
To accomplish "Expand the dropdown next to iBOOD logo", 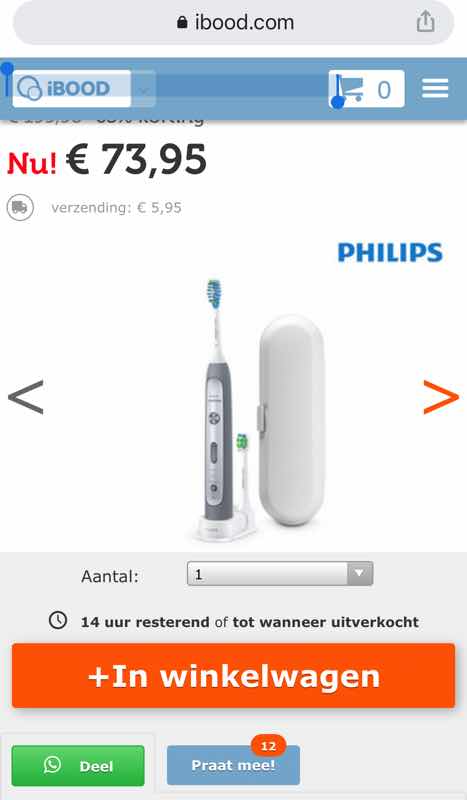I will pyautogui.click(x=143, y=89).
